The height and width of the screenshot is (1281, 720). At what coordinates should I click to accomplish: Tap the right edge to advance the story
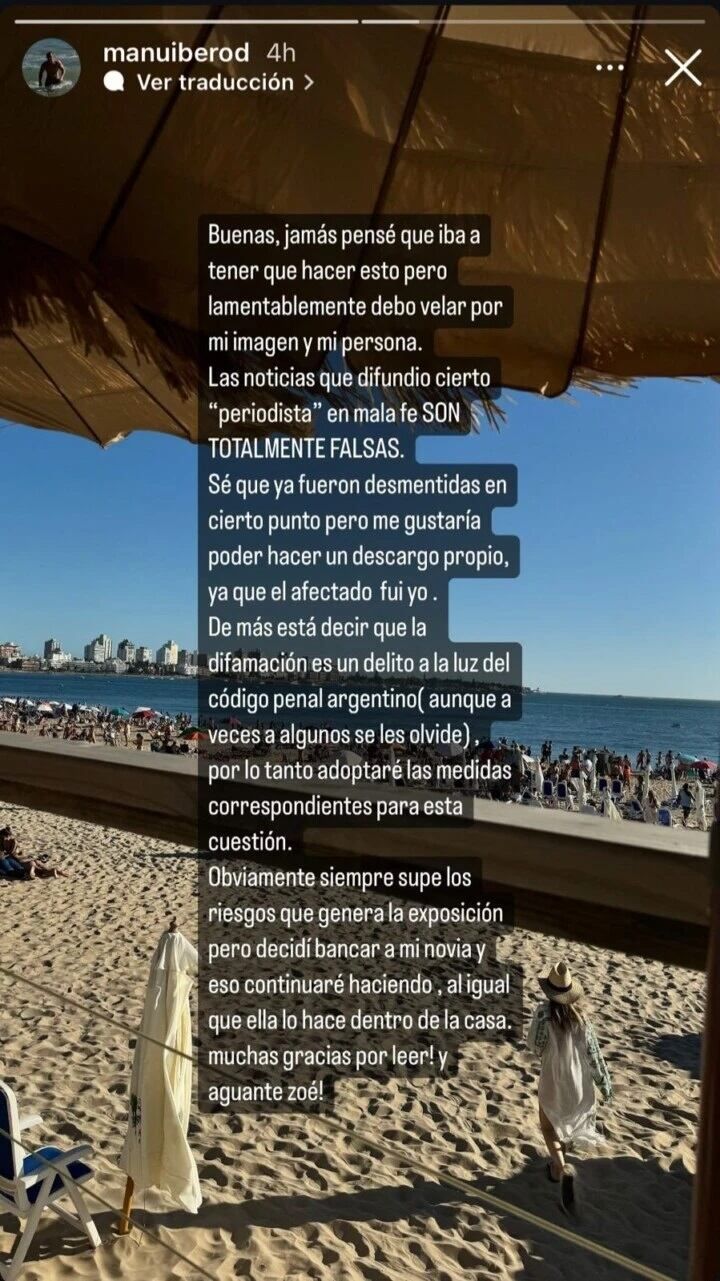[x=690, y=640]
